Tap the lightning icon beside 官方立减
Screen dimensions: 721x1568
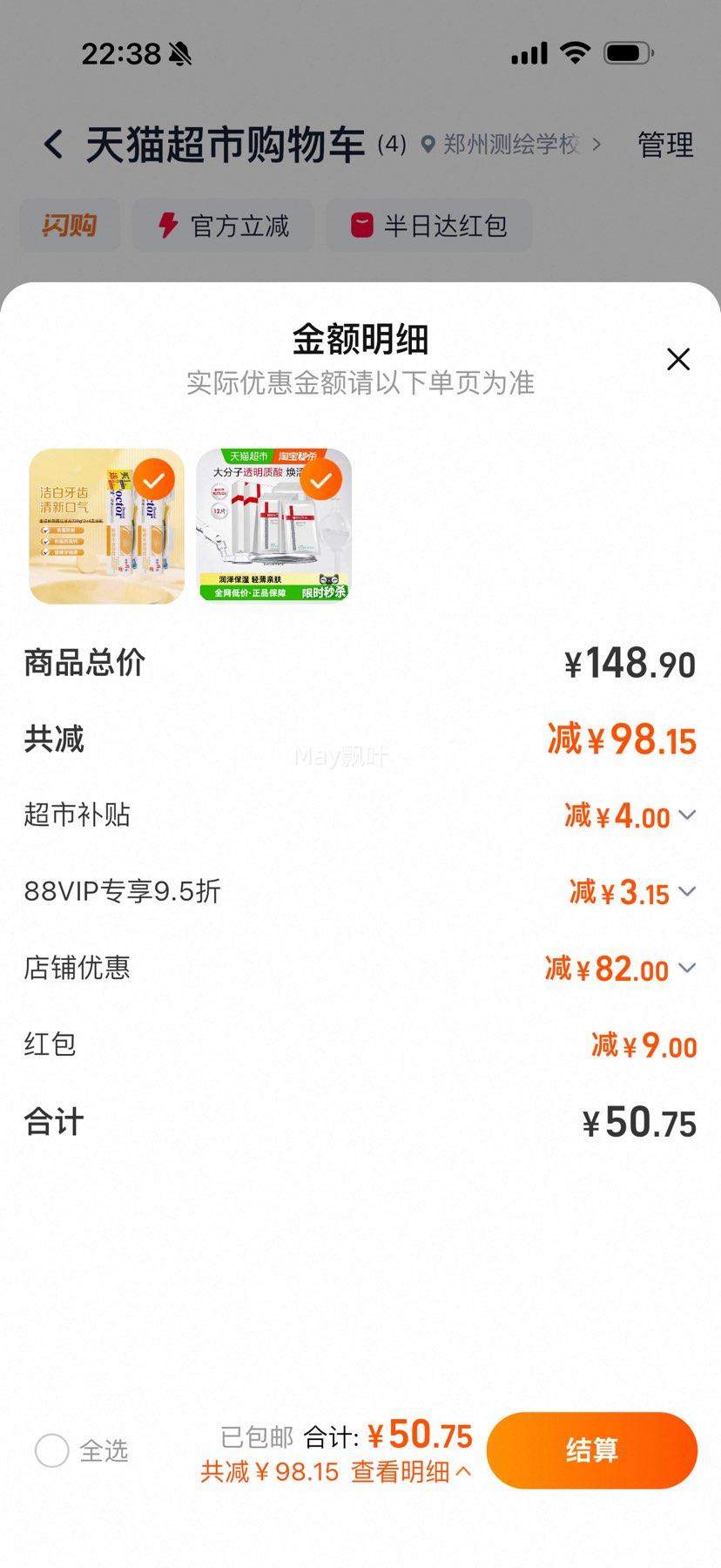point(166,225)
